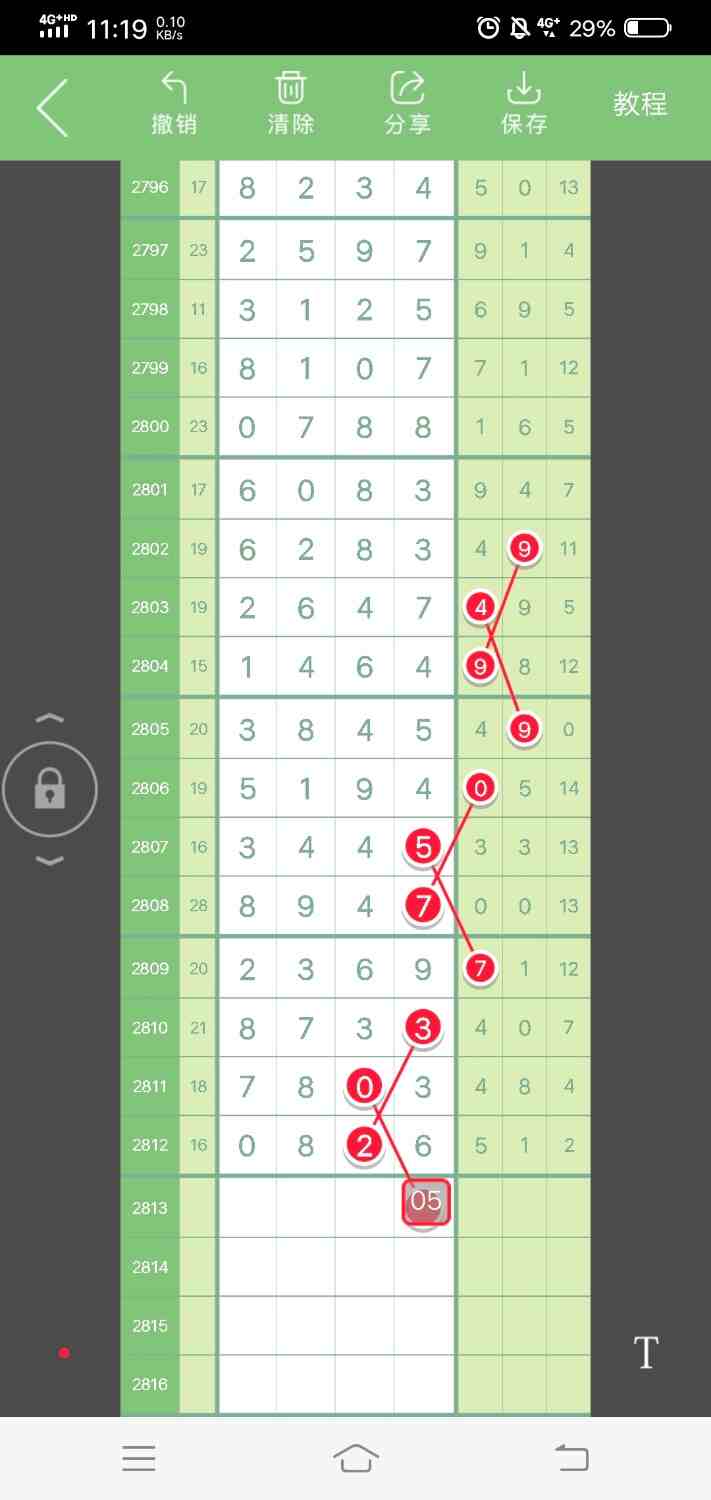Viewport: 711px width, 1500px height.
Task: Save the chart with 保存
Action: tap(524, 104)
